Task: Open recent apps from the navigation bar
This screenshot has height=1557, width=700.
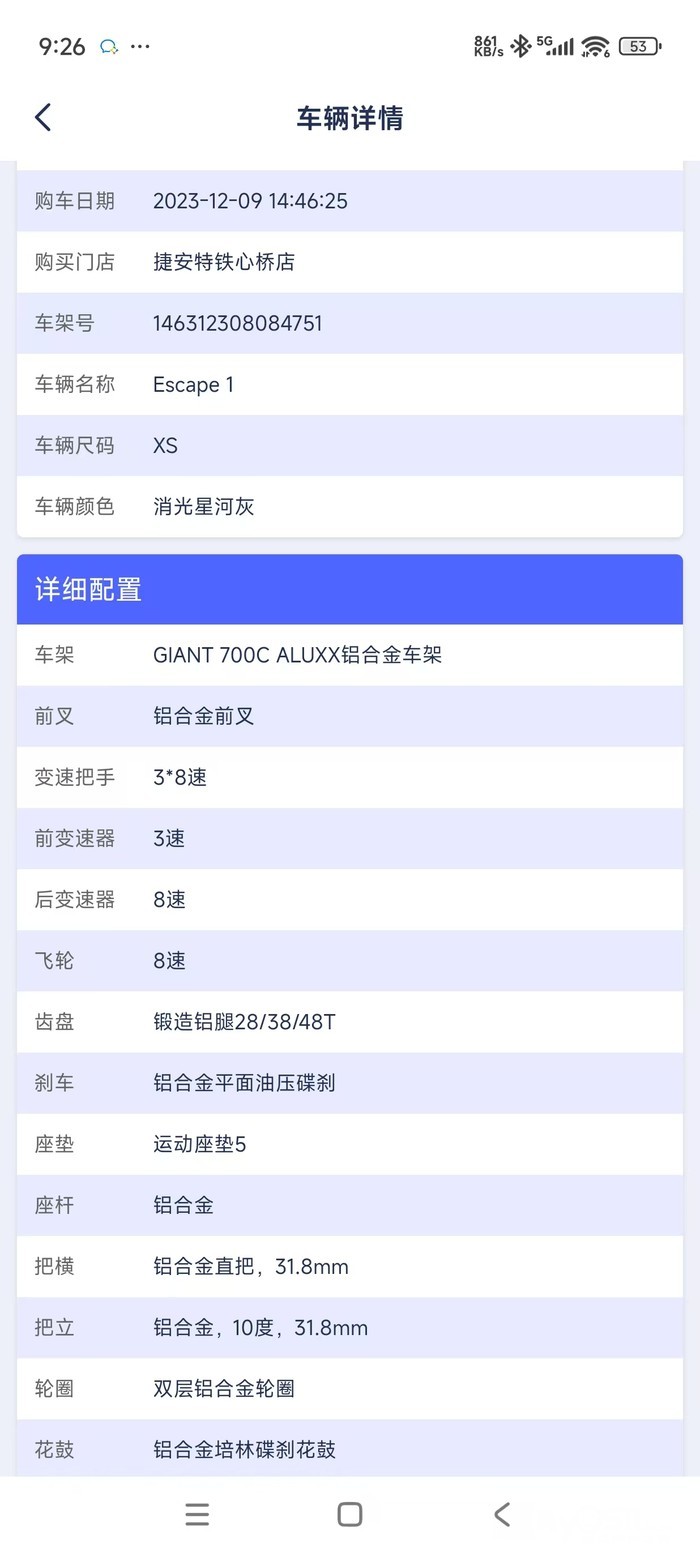Action: pyautogui.click(x=197, y=1514)
